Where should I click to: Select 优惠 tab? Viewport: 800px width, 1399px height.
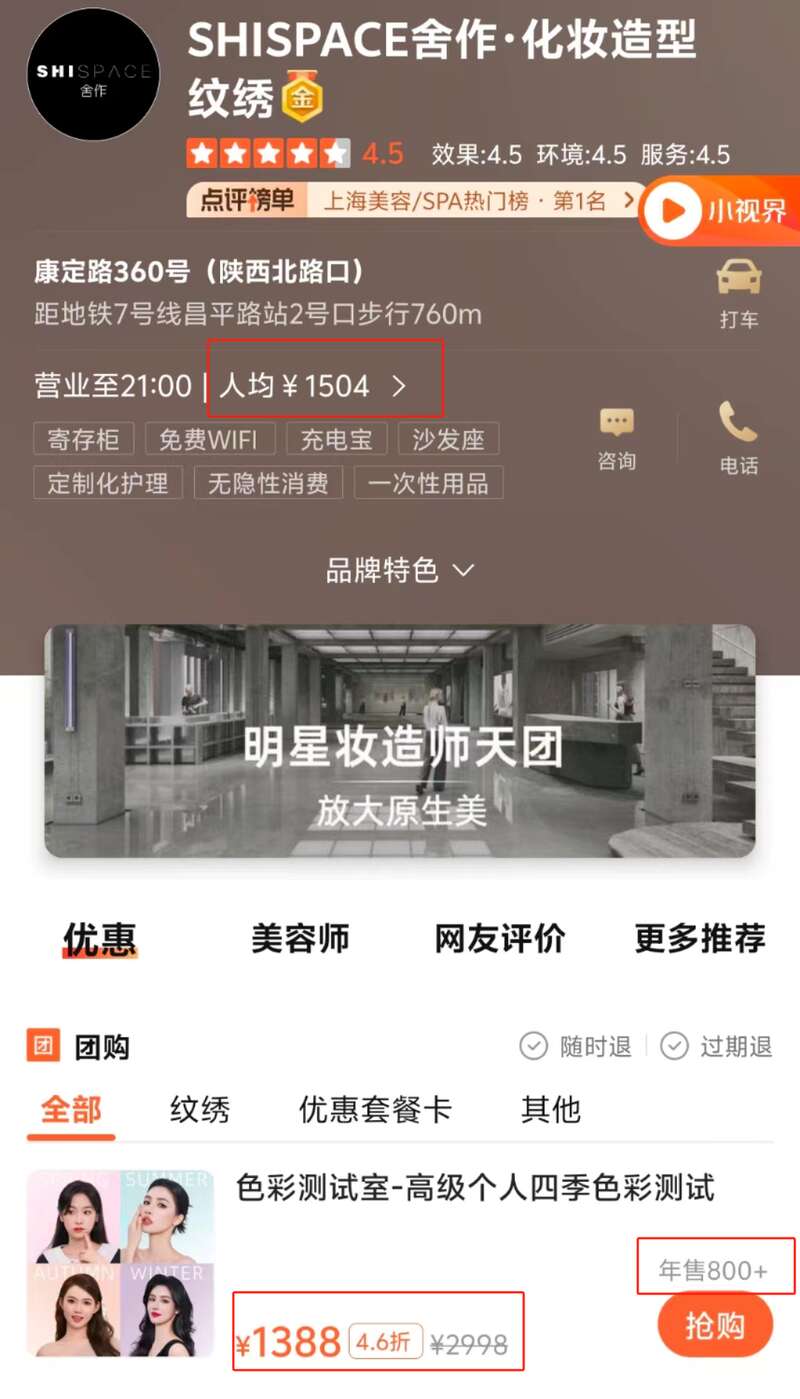click(99, 938)
